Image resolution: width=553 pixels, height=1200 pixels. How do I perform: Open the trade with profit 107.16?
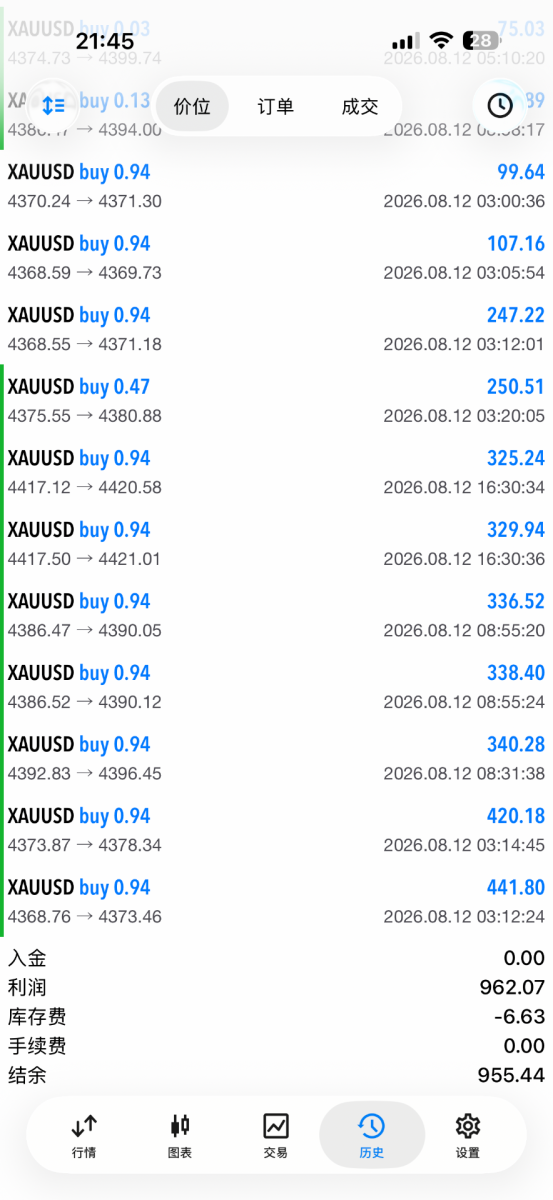[276, 257]
